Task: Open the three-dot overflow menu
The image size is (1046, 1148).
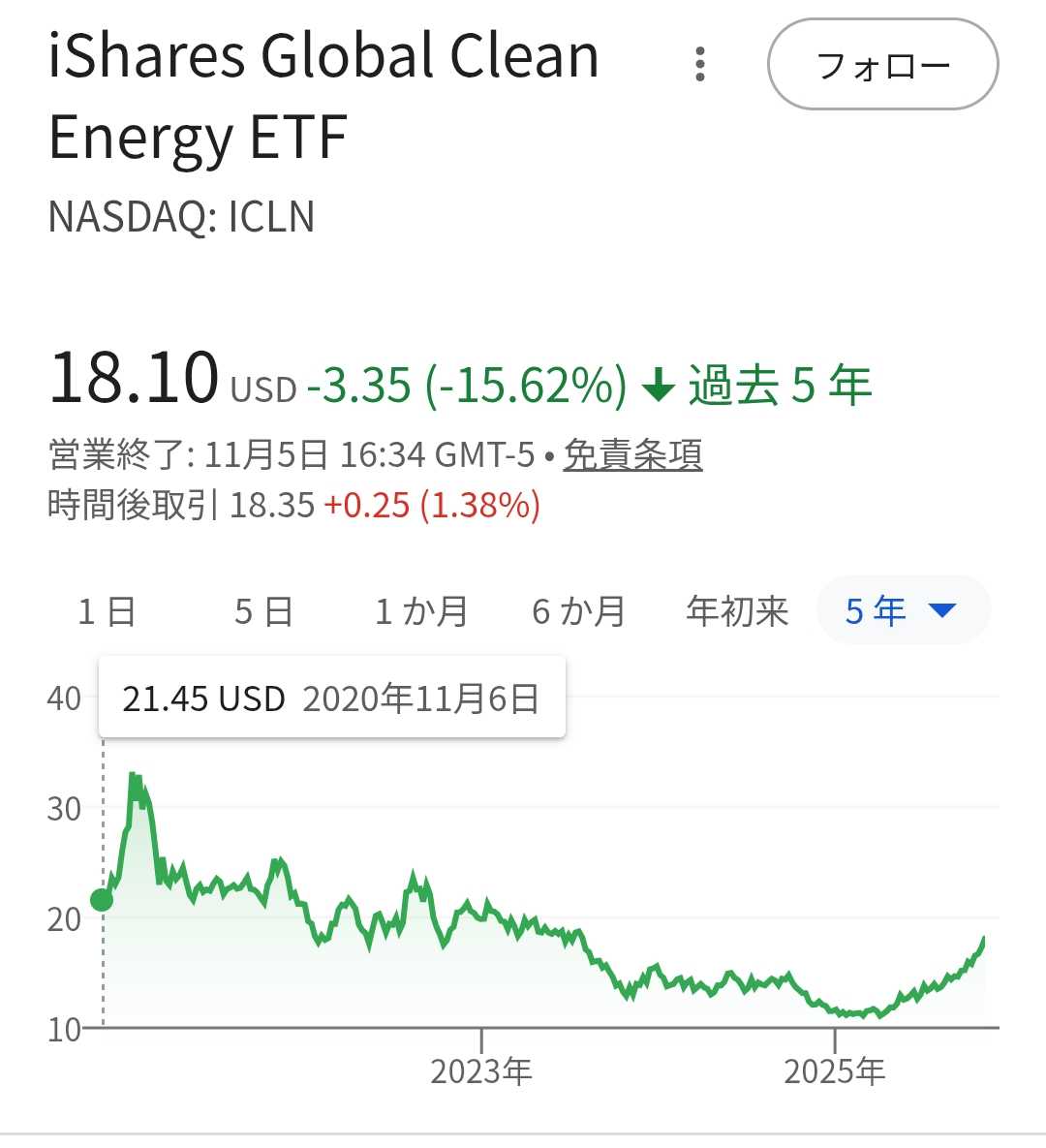Action: 700,64
